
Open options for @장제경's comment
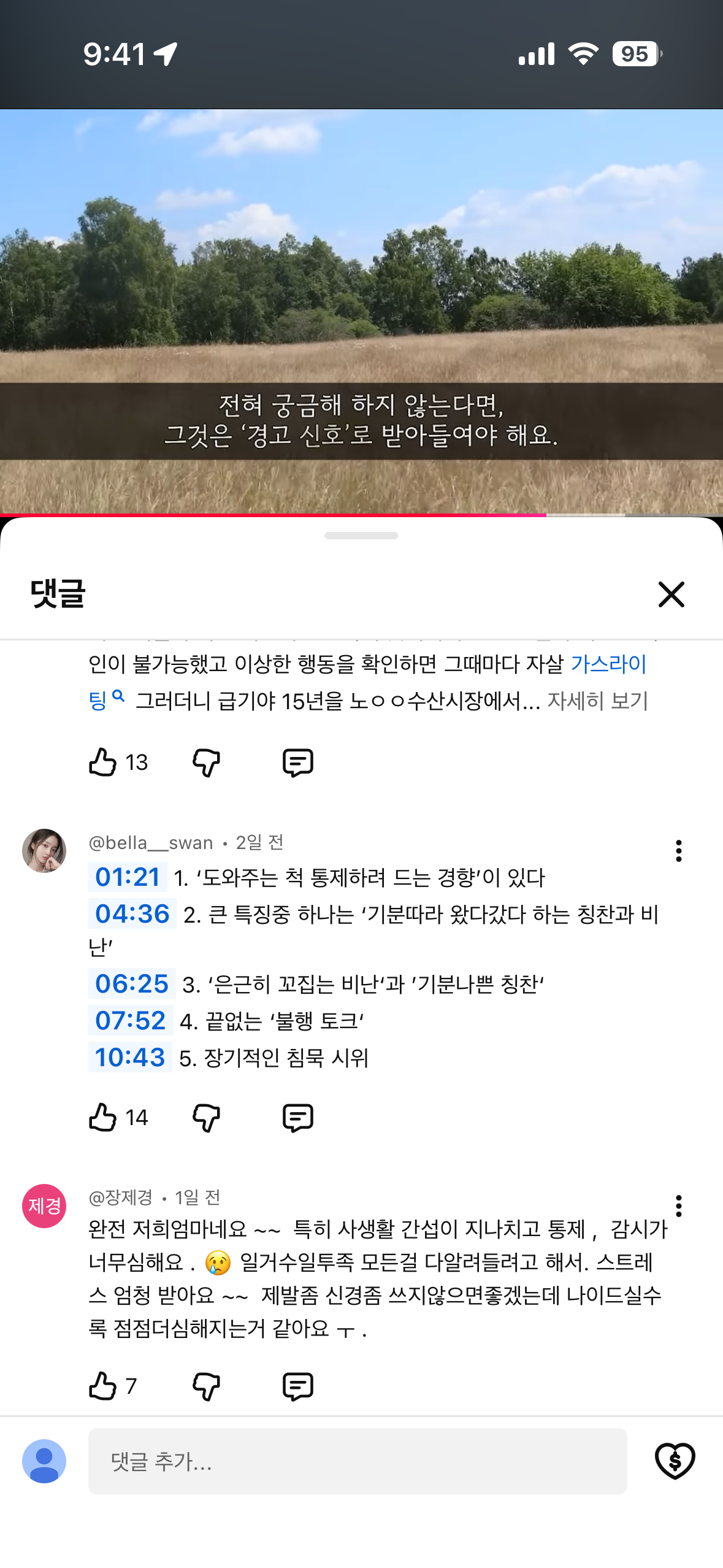(678, 1205)
